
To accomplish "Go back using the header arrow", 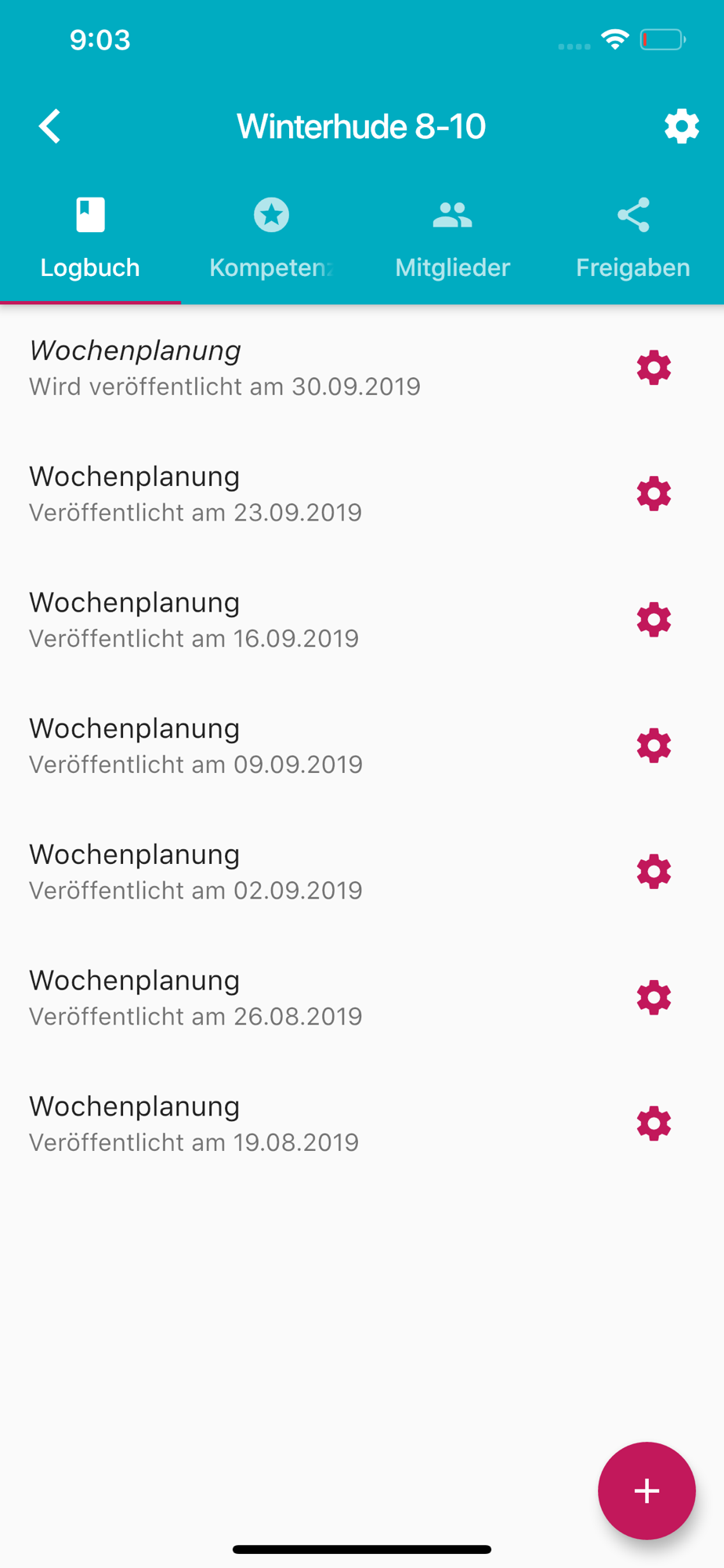I will [49, 126].
